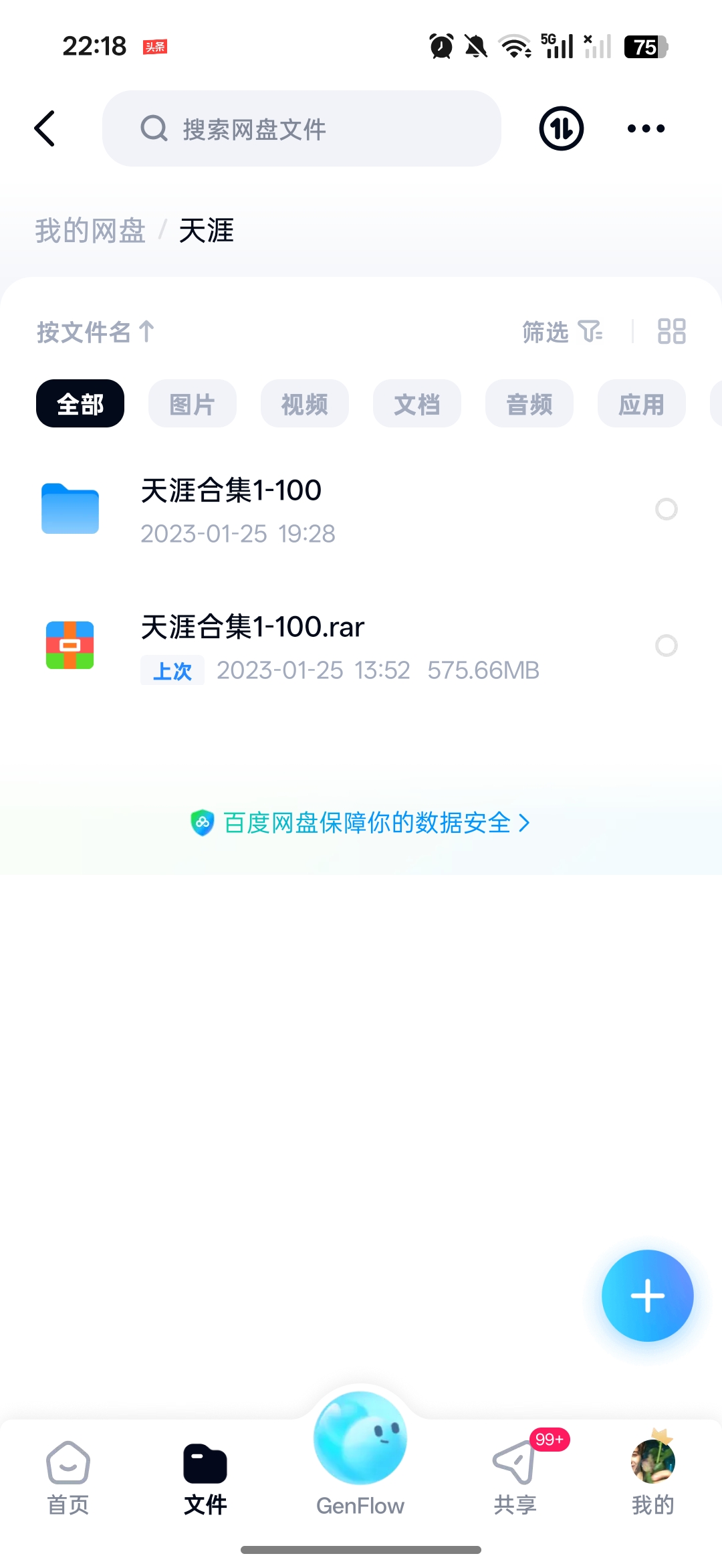
Task: Tap the blue plus floating button
Action: tap(647, 1296)
